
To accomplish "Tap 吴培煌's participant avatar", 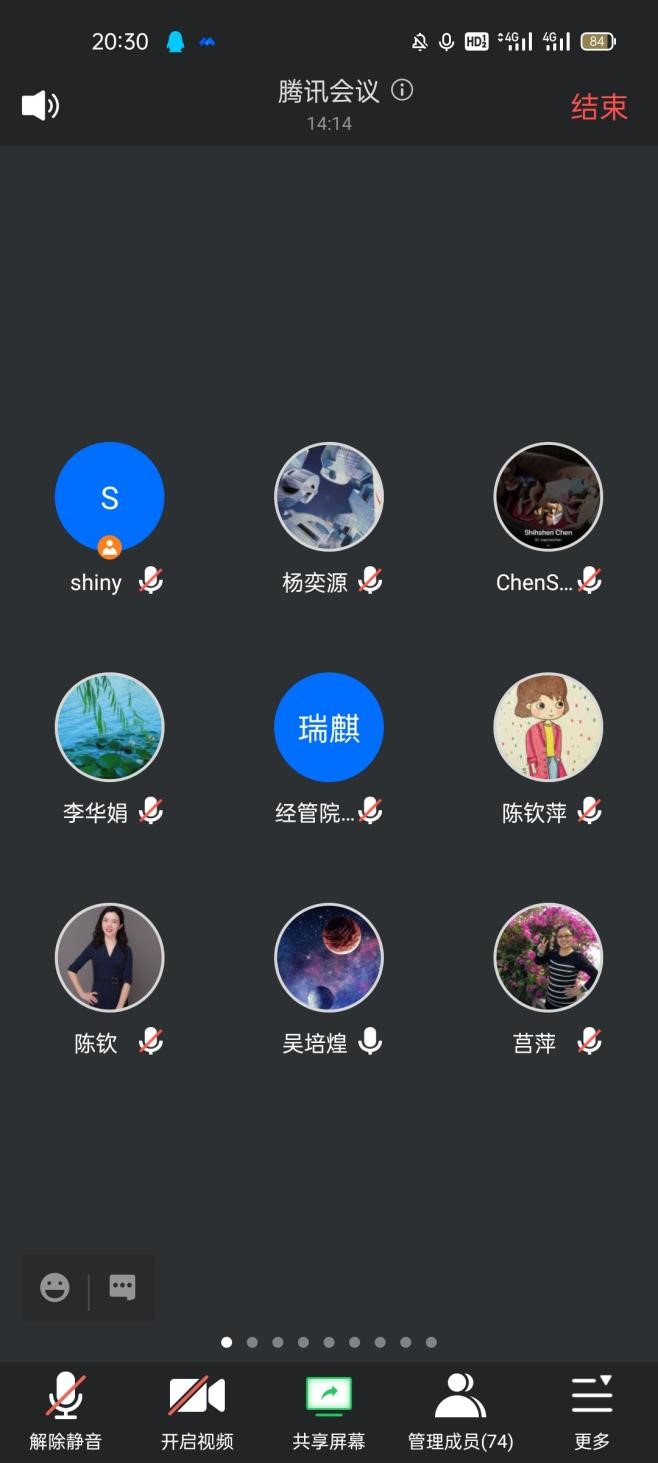I will pyautogui.click(x=329, y=958).
